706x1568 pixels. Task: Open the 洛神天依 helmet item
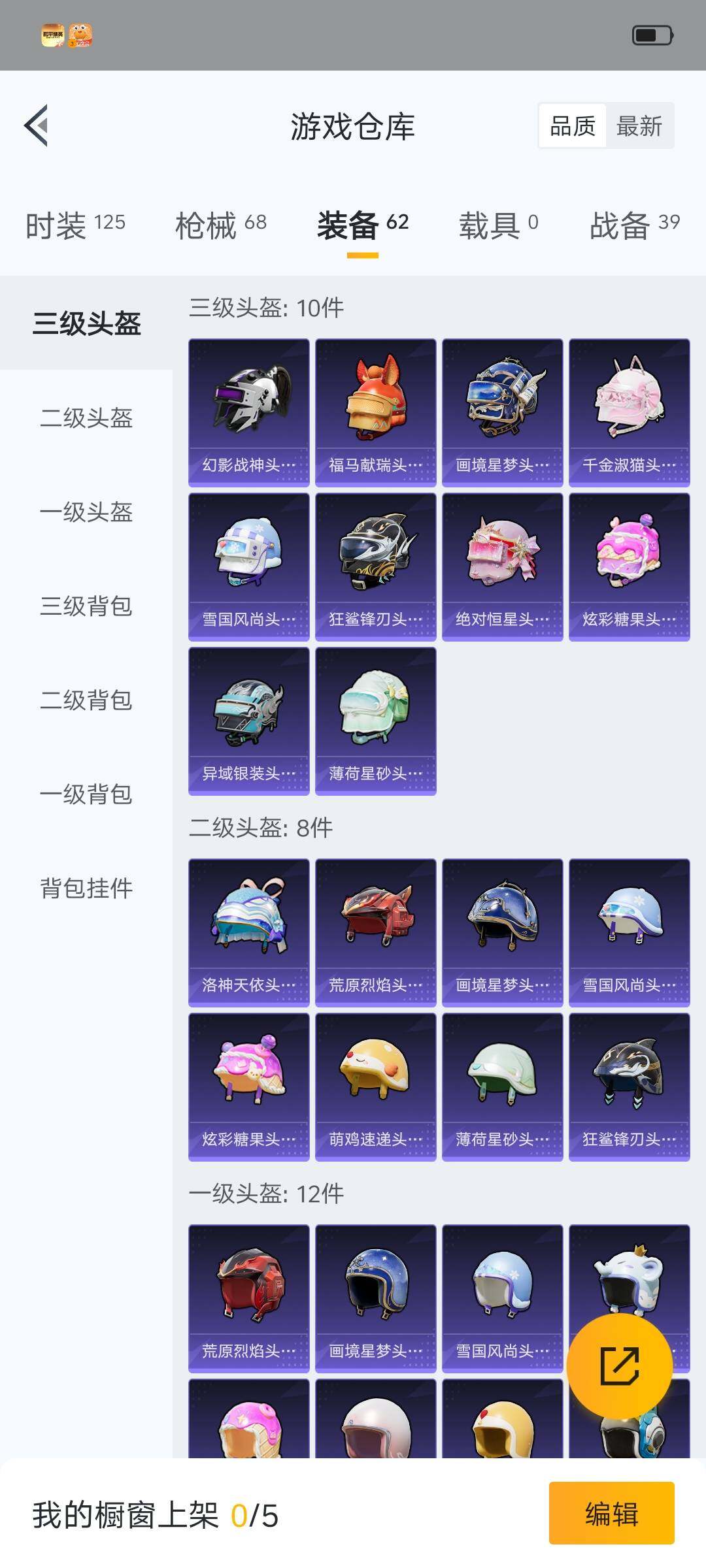point(248,932)
